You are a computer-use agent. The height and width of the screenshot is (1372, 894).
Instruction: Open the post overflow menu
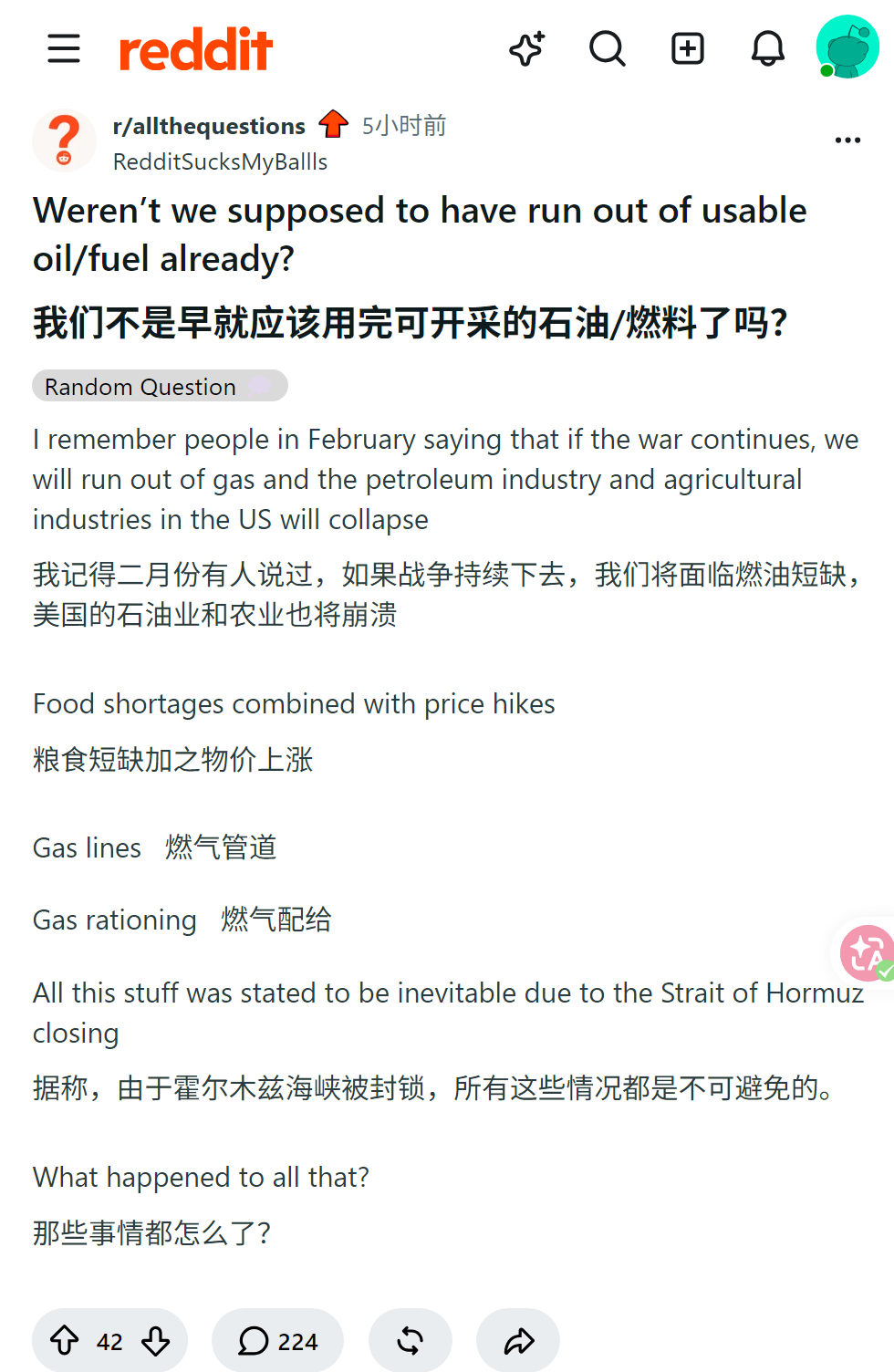click(847, 140)
